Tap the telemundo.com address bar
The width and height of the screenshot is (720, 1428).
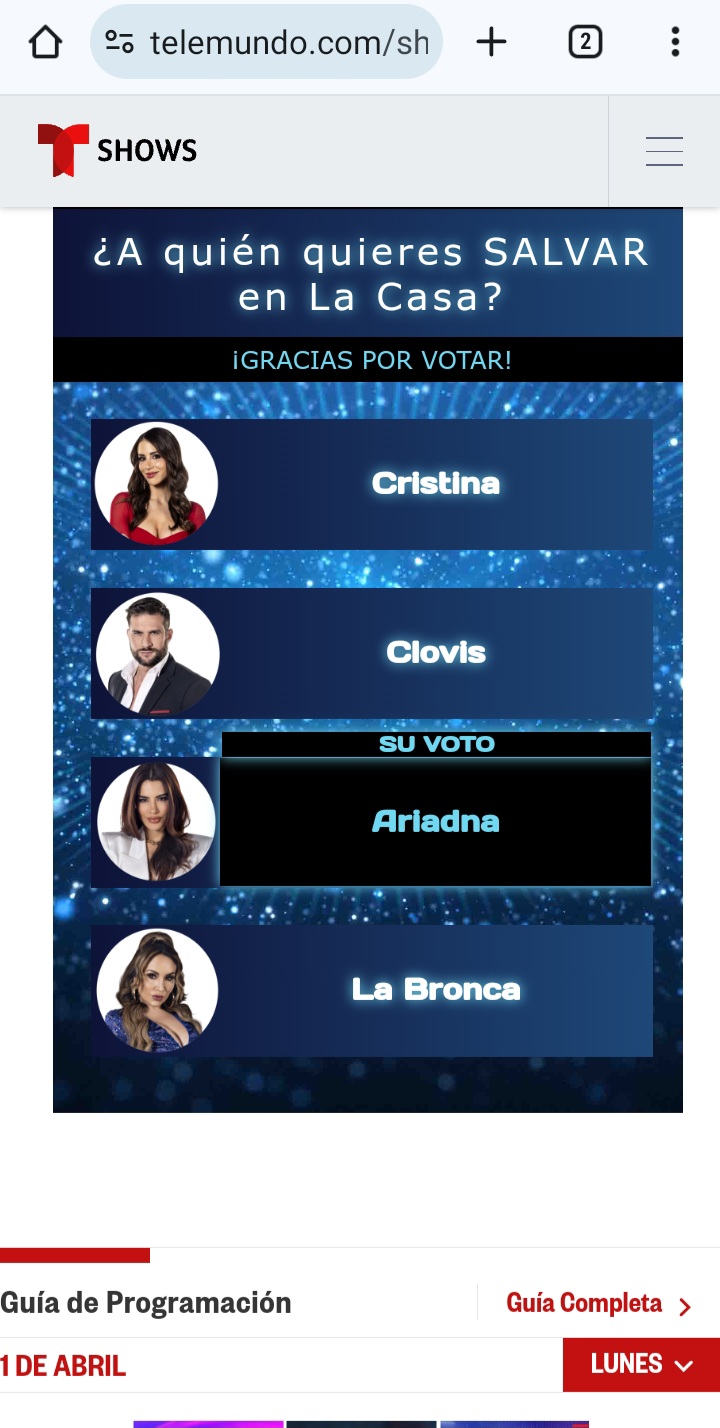[266, 42]
